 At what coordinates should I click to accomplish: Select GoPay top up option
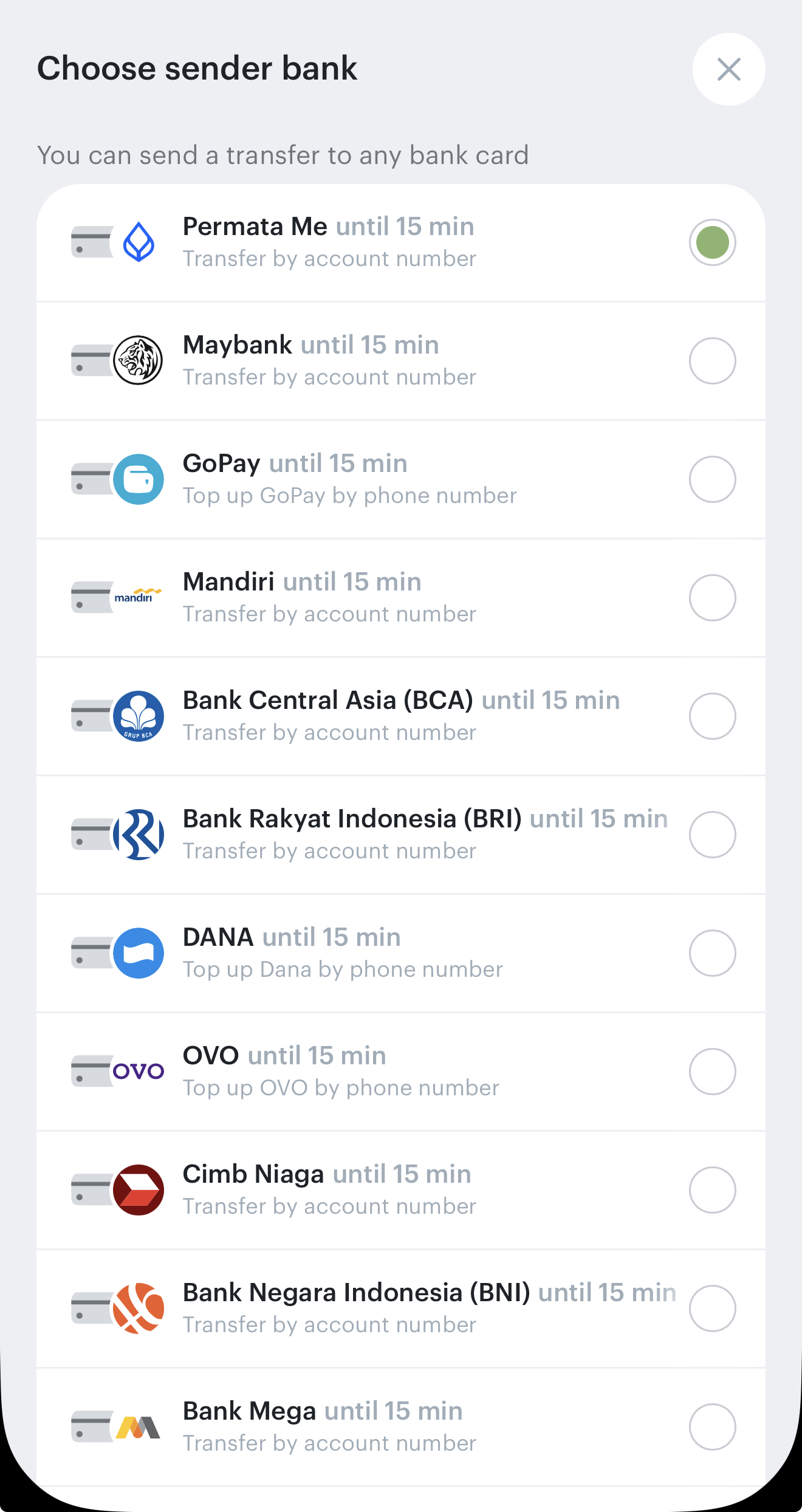(712, 479)
